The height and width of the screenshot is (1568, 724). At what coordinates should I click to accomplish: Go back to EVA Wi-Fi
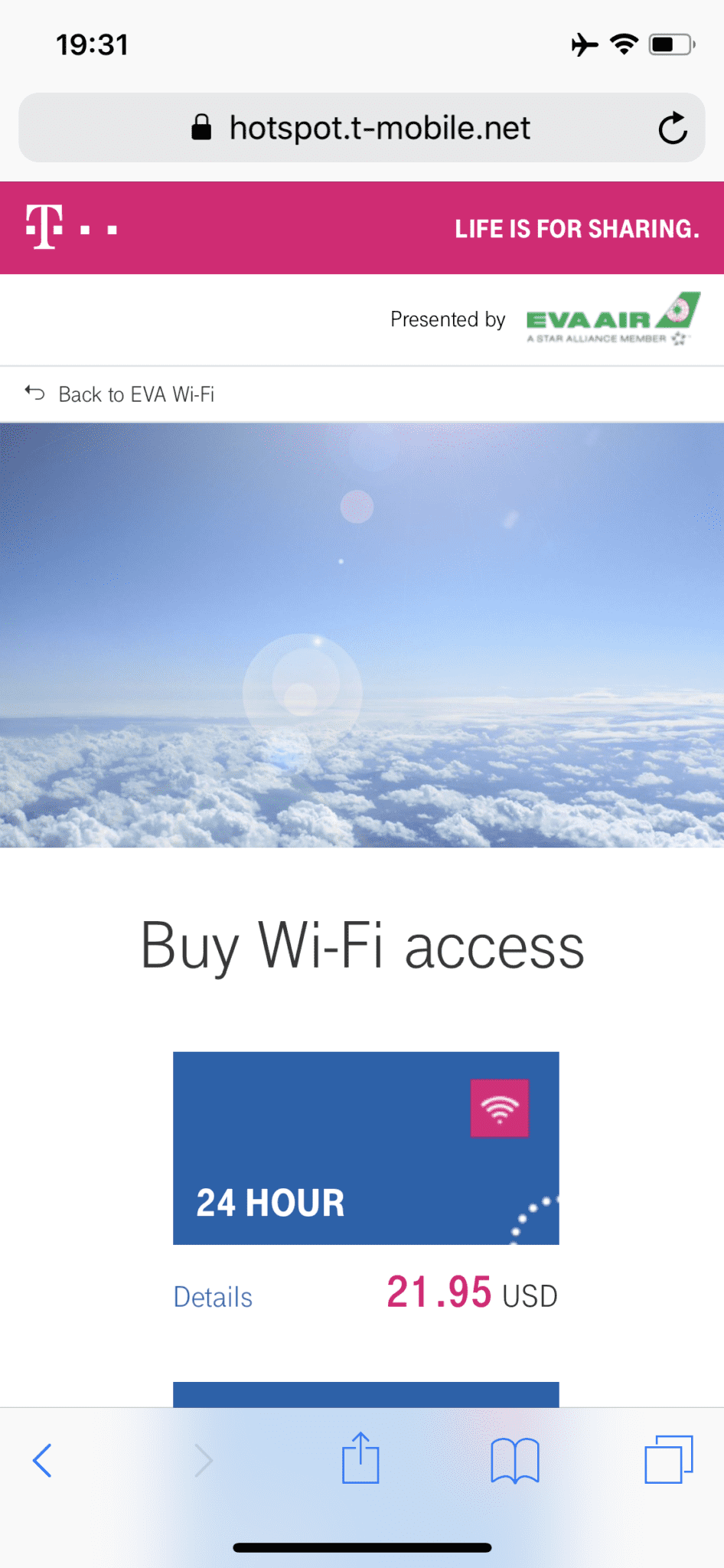click(x=119, y=394)
